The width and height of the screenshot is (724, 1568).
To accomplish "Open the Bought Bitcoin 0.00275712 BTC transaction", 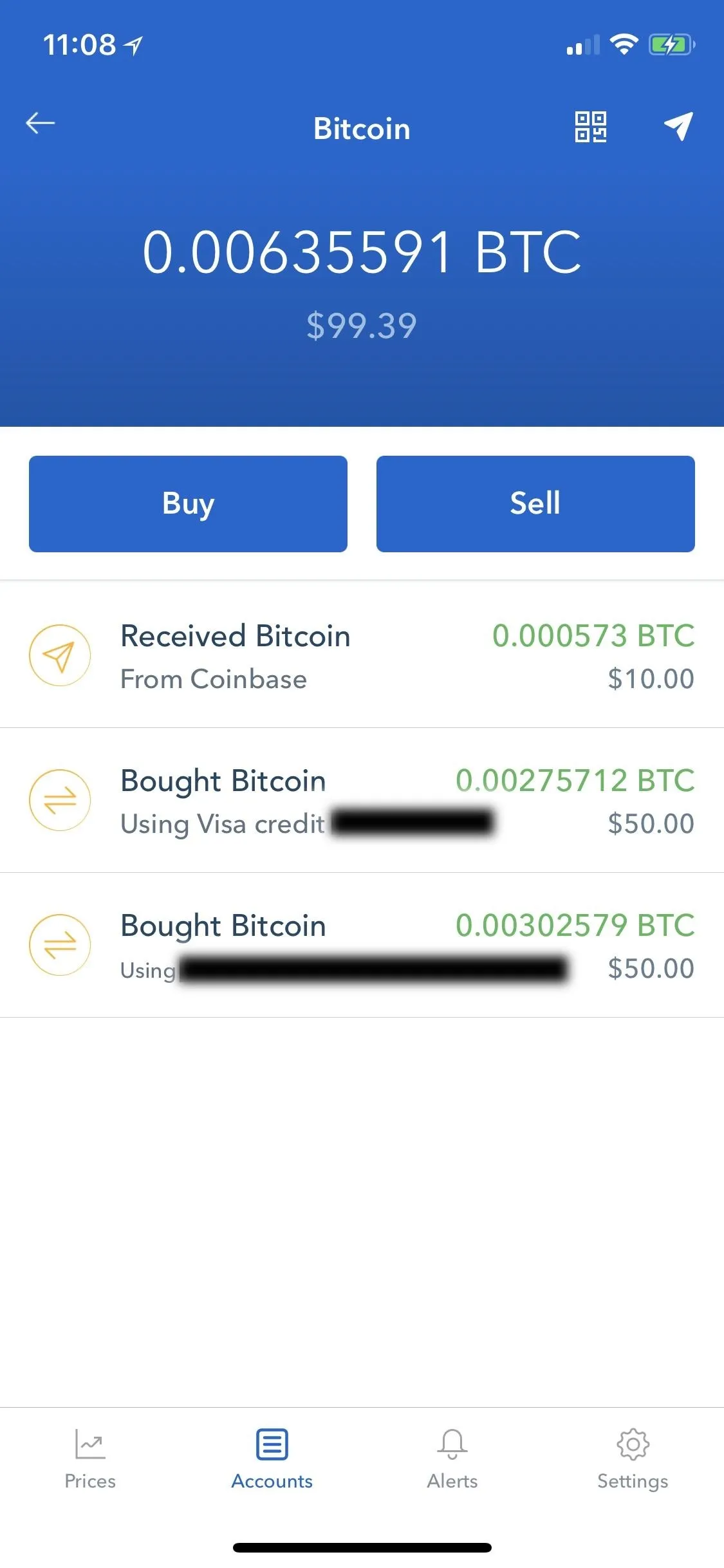I will (x=362, y=801).
